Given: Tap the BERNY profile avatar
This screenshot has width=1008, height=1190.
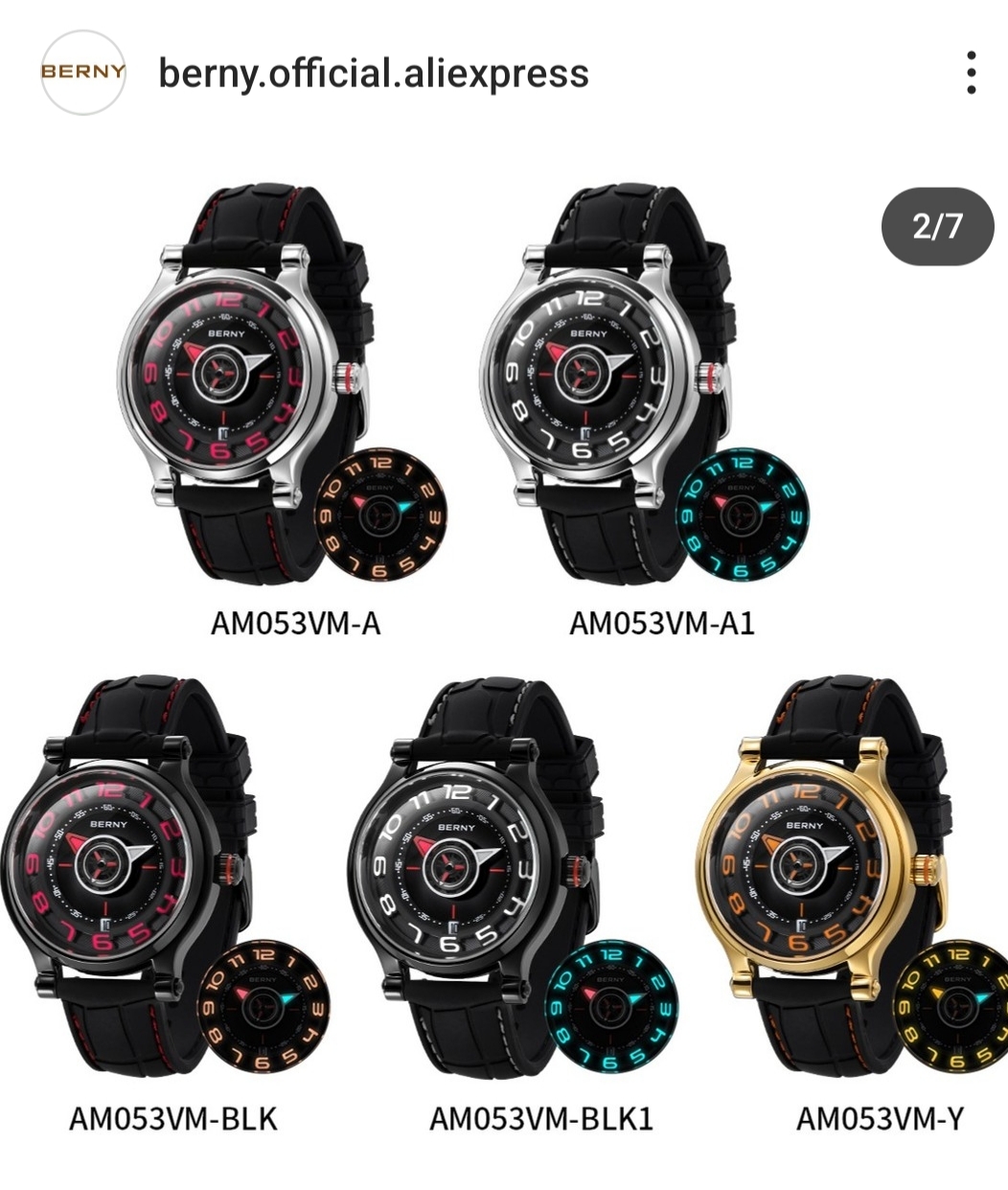Looking at the screenshot, I should pyautogui.click(x=83, y=73).
